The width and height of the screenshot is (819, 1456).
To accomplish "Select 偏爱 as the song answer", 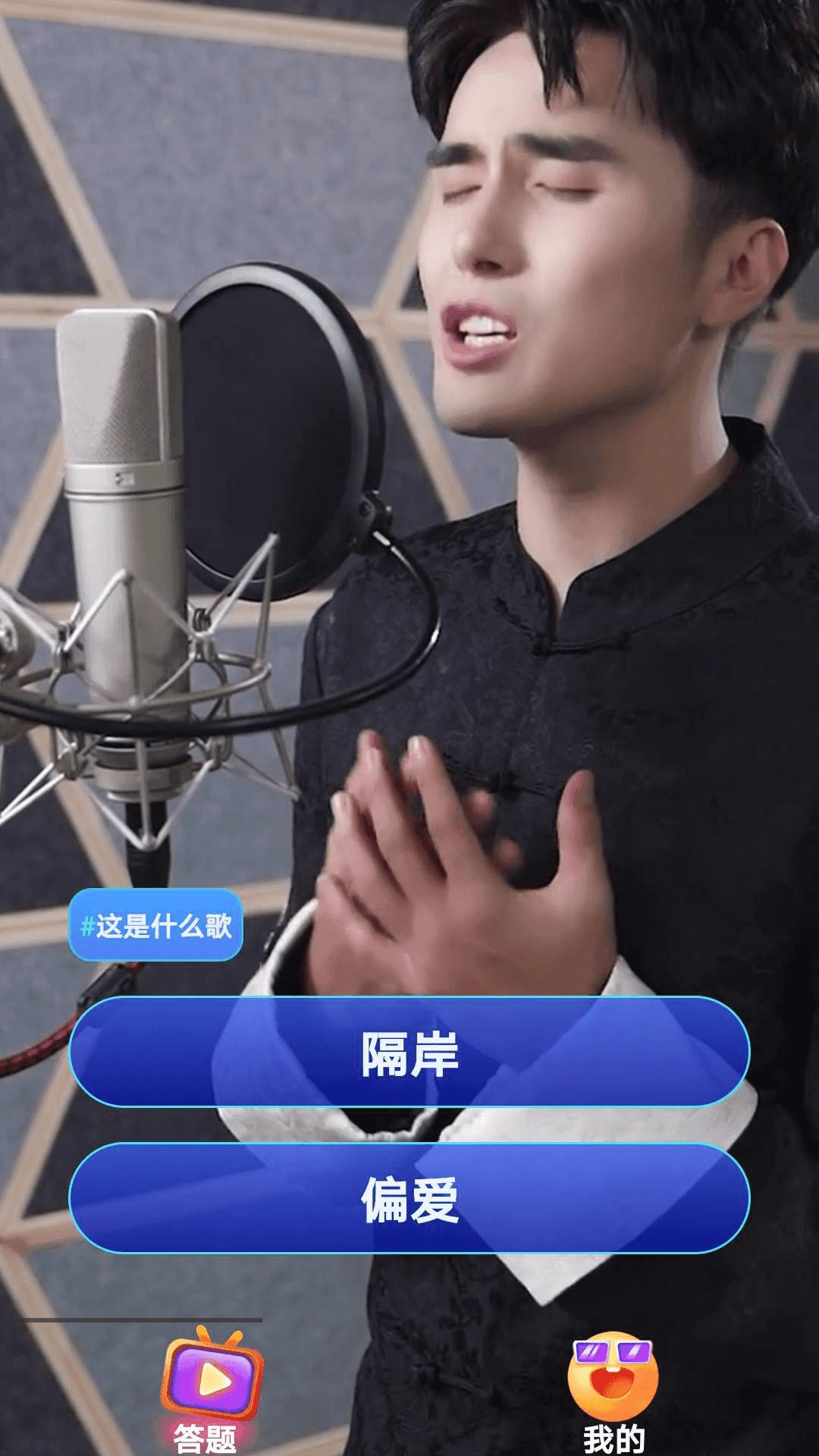I will coord(409,1198).
